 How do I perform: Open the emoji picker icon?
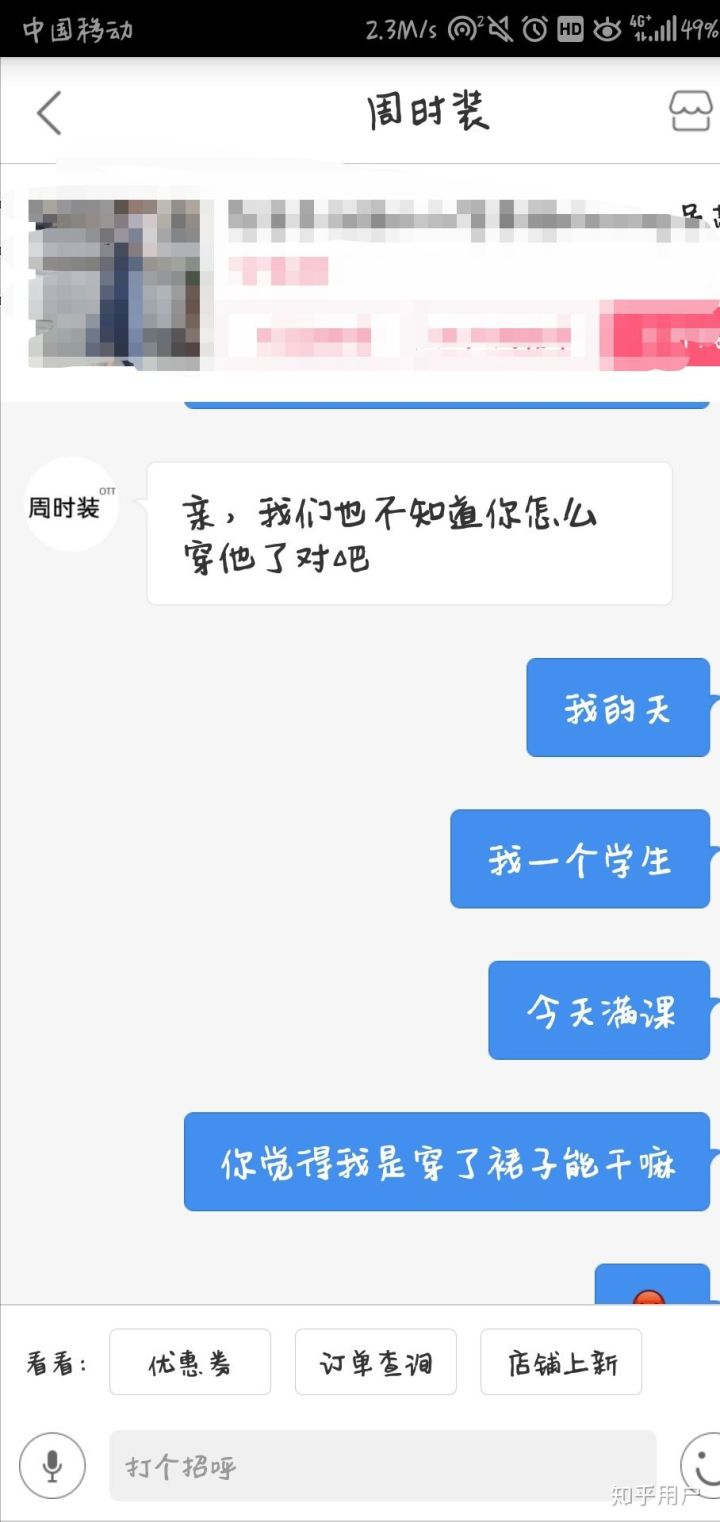tap(703, 1466)
